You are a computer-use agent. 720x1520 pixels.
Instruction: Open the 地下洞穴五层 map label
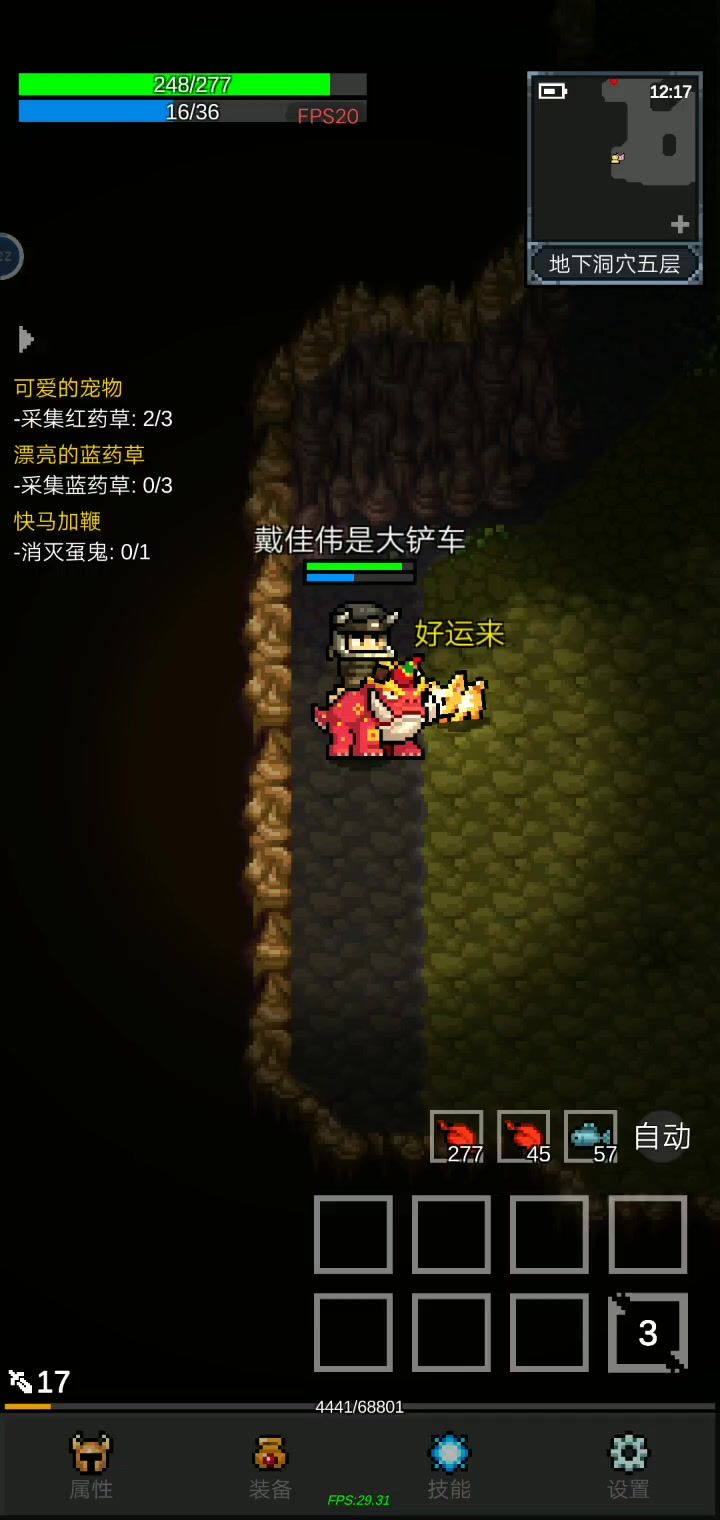[x=614, y=264]
